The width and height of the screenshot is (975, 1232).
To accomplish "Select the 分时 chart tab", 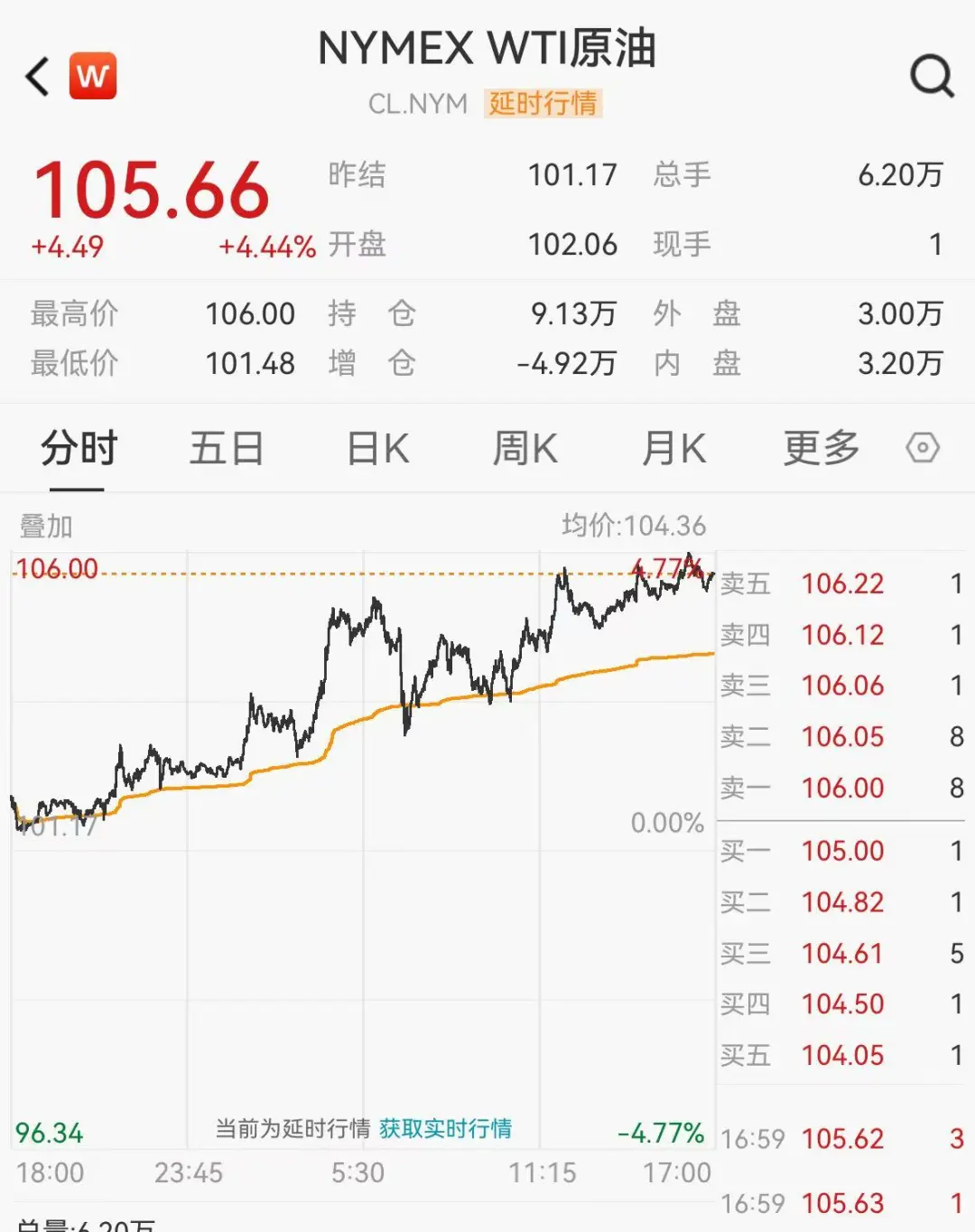I will coord(79,448).
